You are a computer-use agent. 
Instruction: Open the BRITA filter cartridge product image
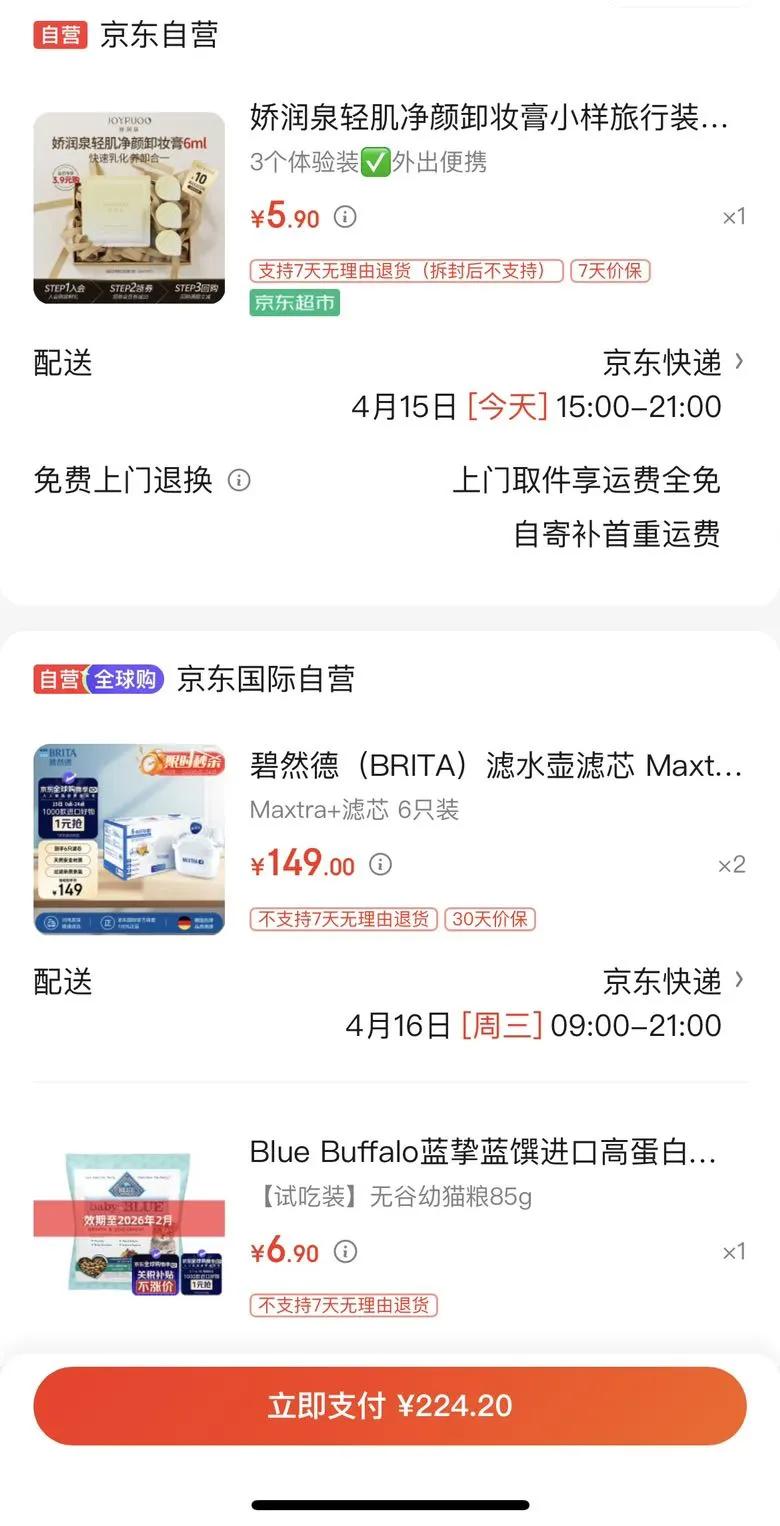coord(129,839)
